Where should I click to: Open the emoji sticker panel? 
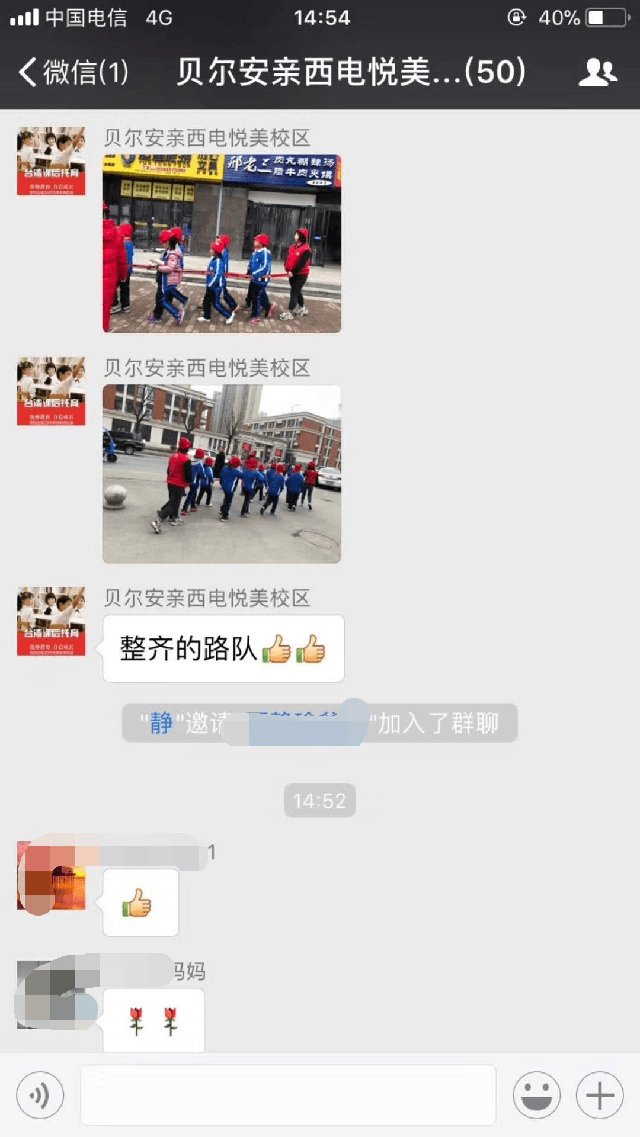point(537,1096)
